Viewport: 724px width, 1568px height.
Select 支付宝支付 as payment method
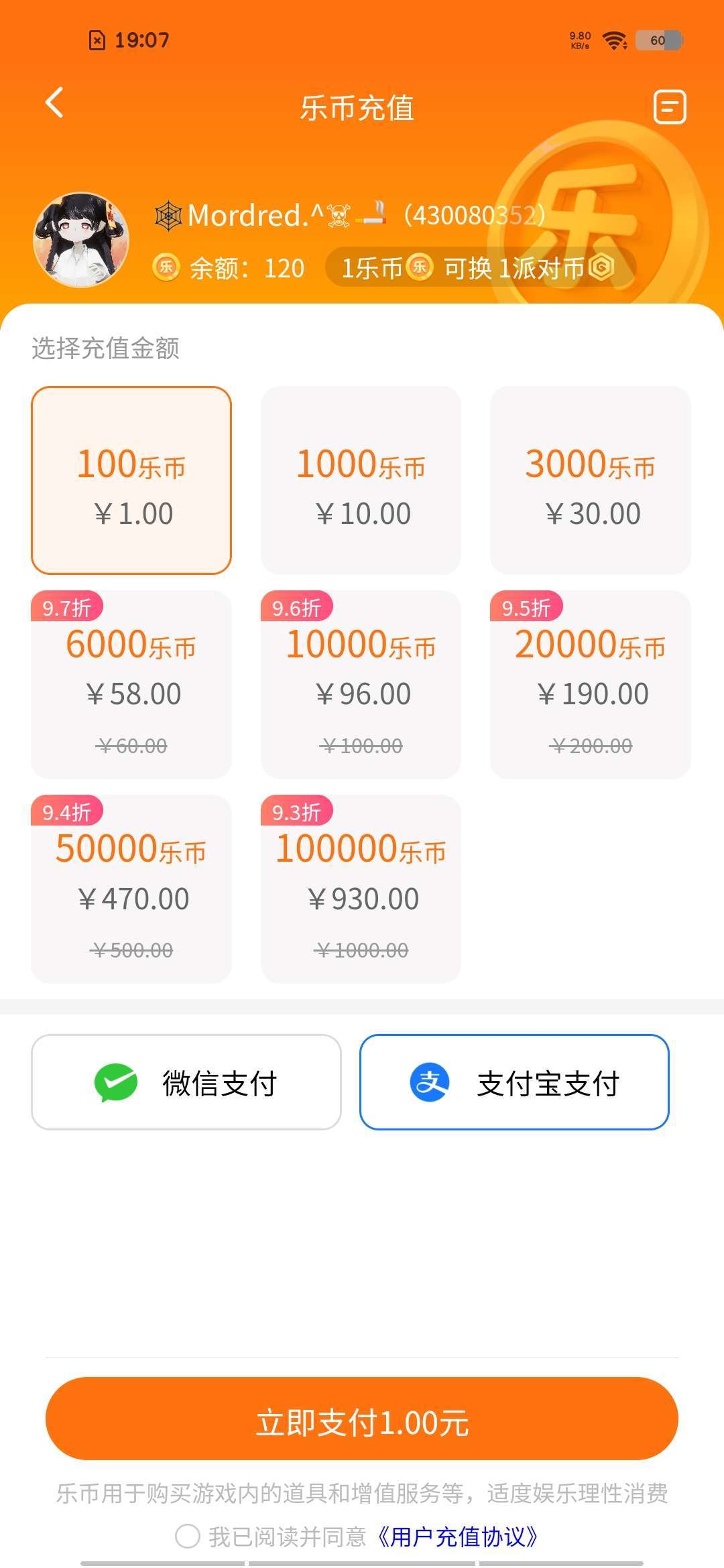514,1082
